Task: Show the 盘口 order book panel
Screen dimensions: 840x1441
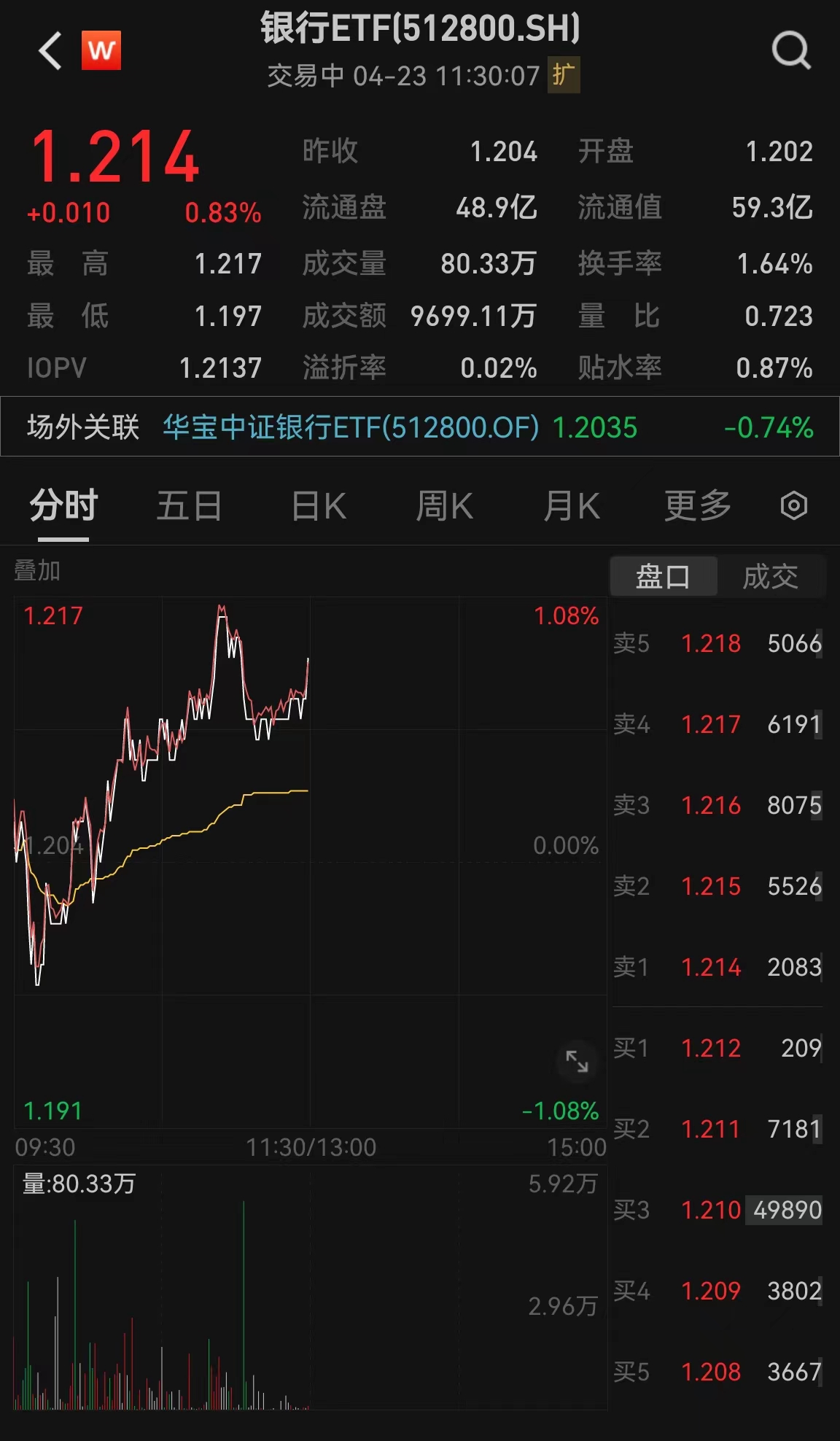Action: click(x=664, y=576)
